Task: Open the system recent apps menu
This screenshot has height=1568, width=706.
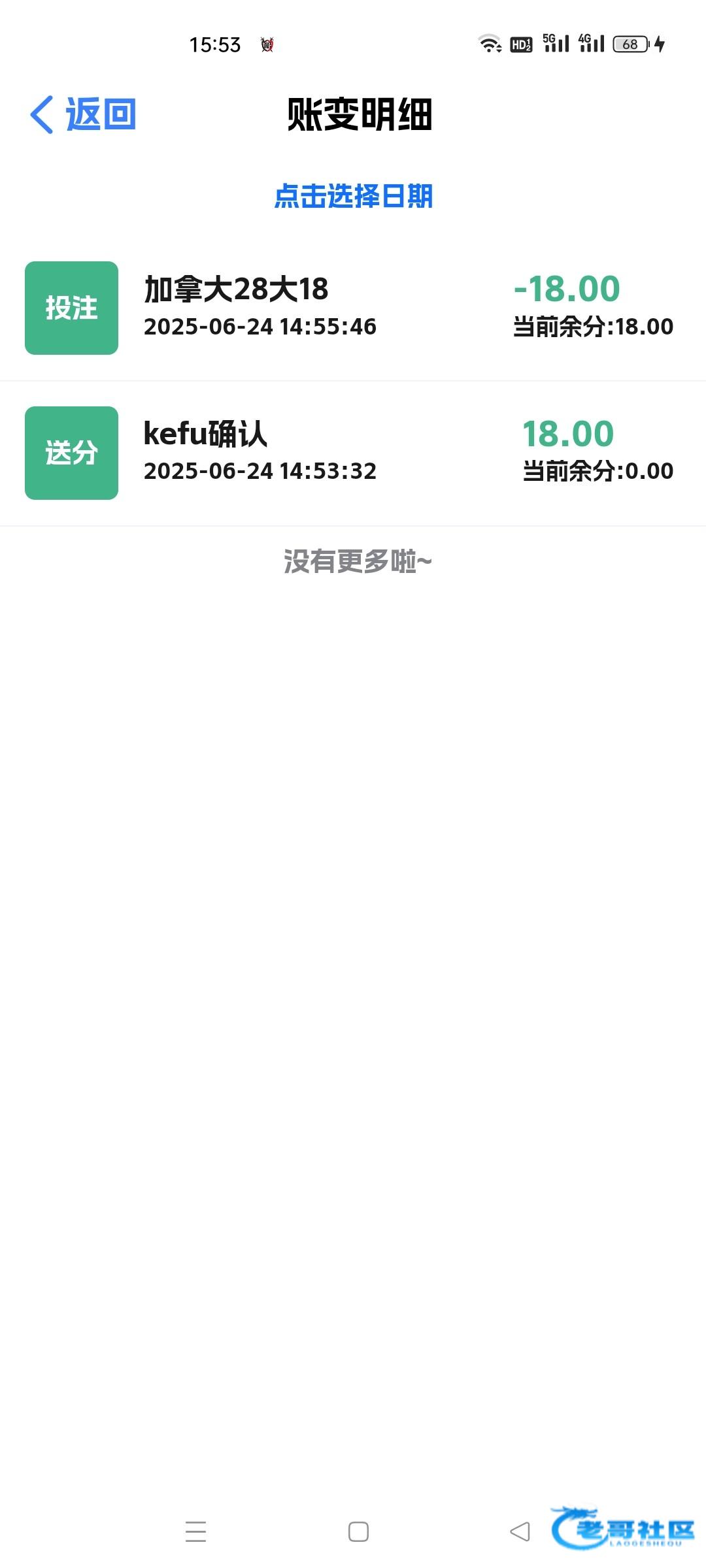Action: click(195, 1531)
